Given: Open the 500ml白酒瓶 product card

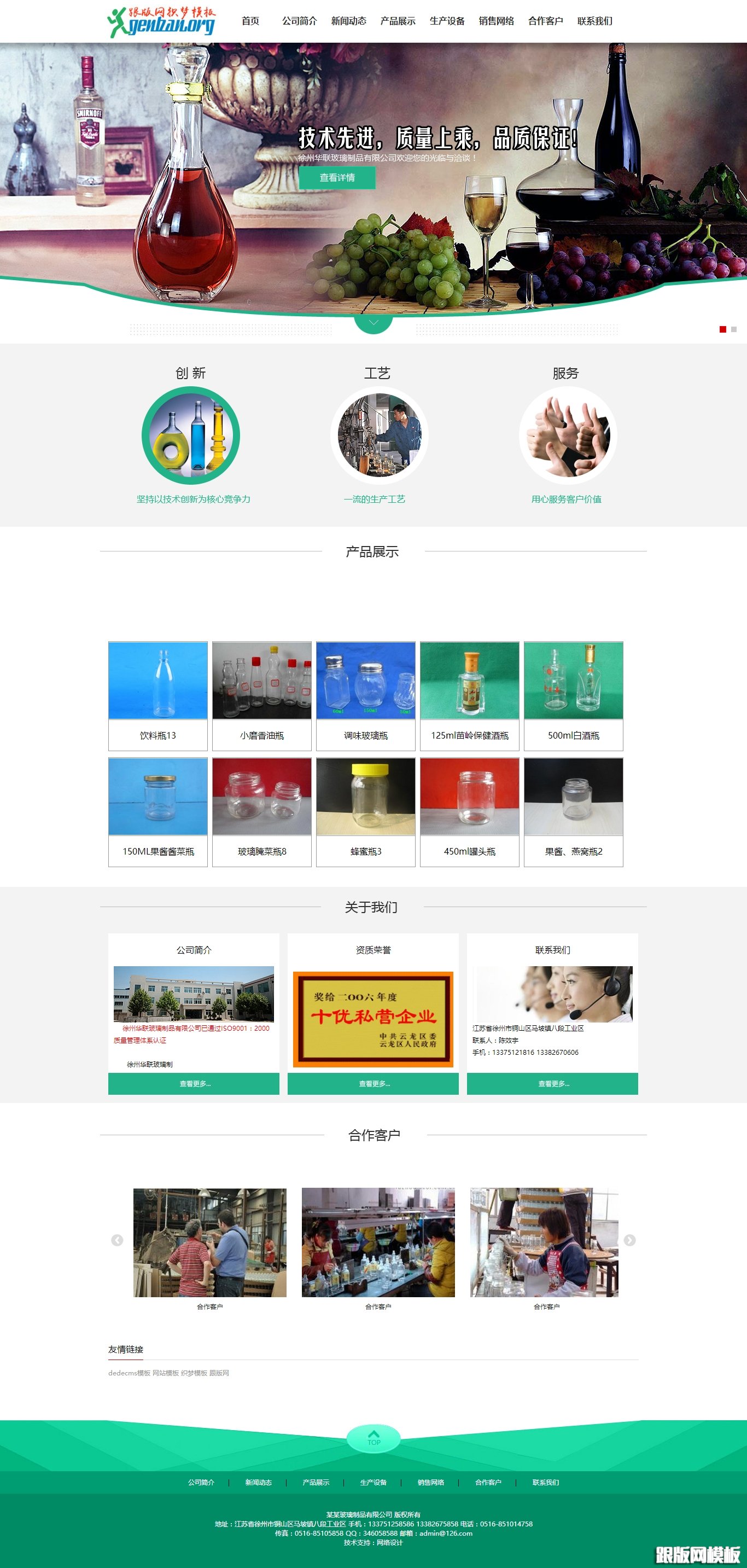Looking at the screenshot, I should (x=574, y=696).
